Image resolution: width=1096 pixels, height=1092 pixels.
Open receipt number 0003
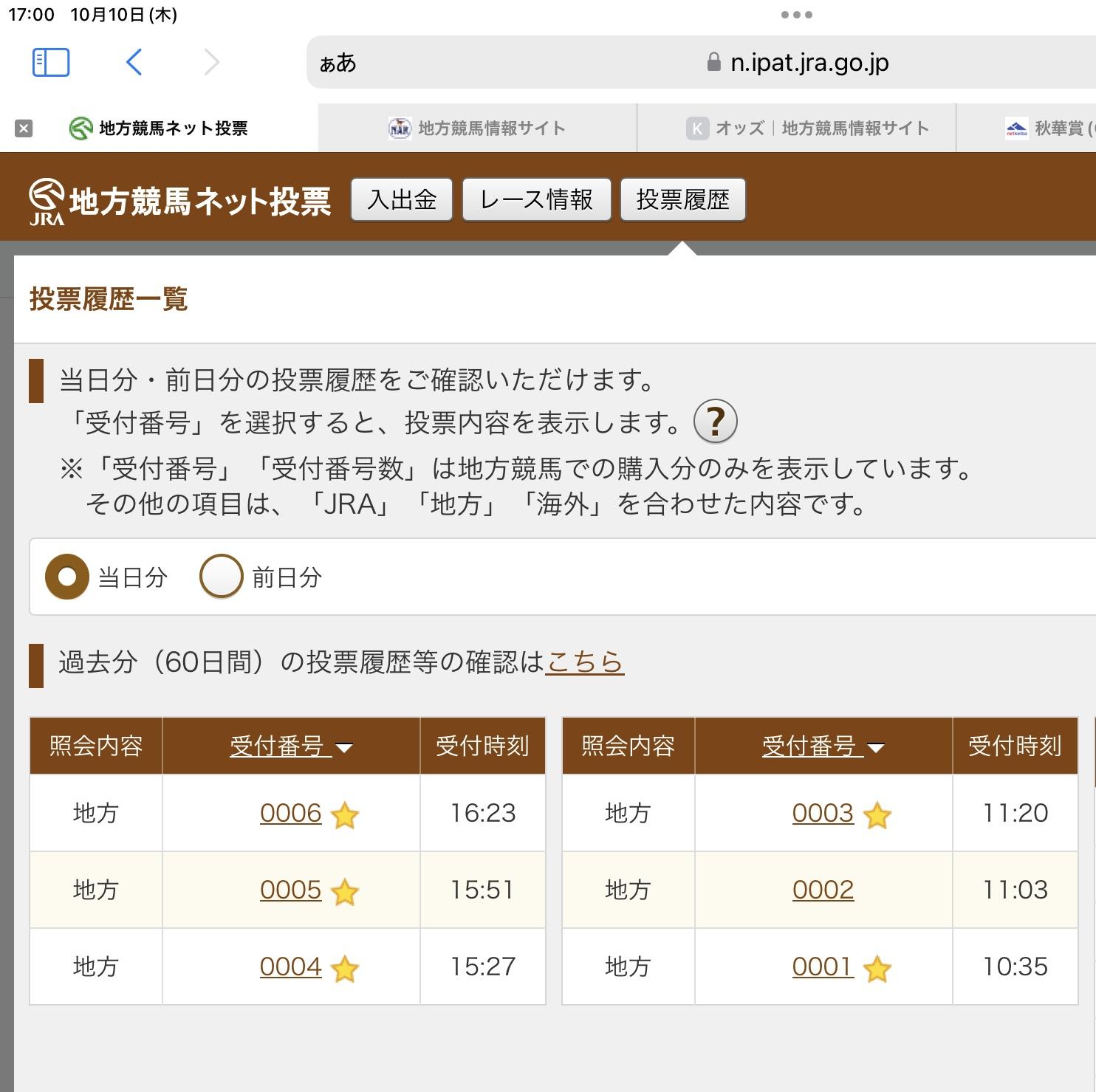823,813
